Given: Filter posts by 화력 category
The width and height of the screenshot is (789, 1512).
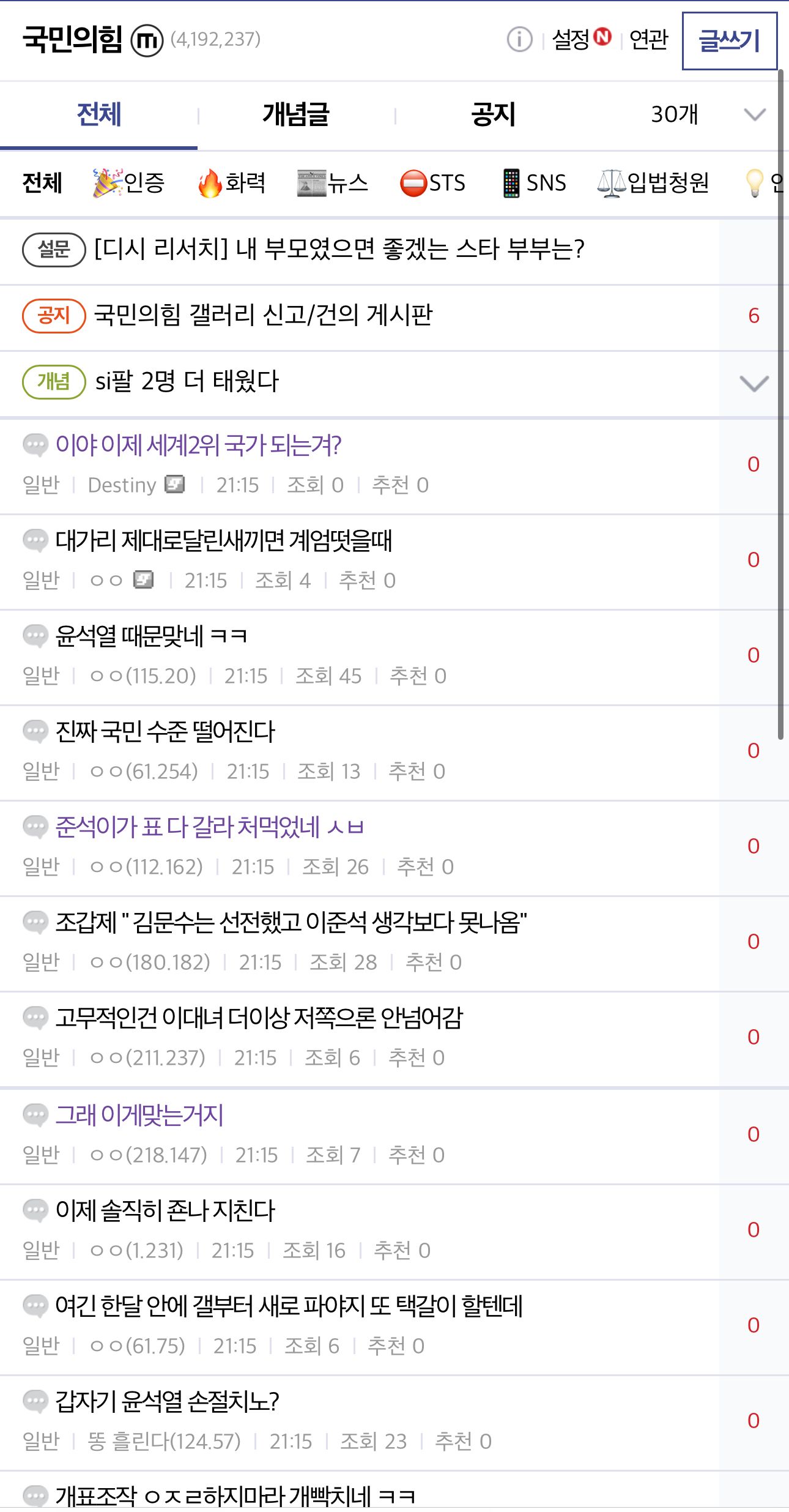Looking at the screenshot, I should 232,182.
